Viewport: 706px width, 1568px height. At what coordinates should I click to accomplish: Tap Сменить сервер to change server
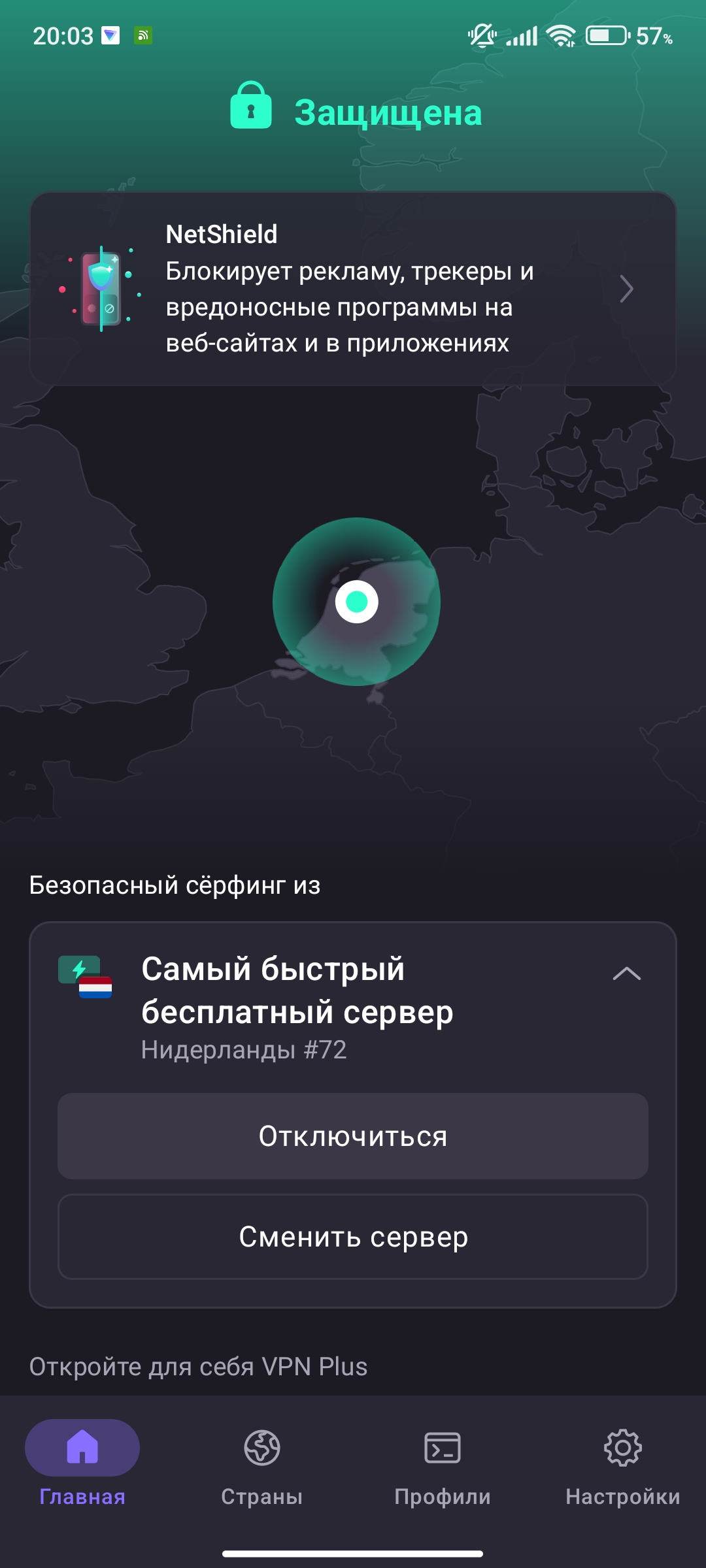coord(353,1237)
